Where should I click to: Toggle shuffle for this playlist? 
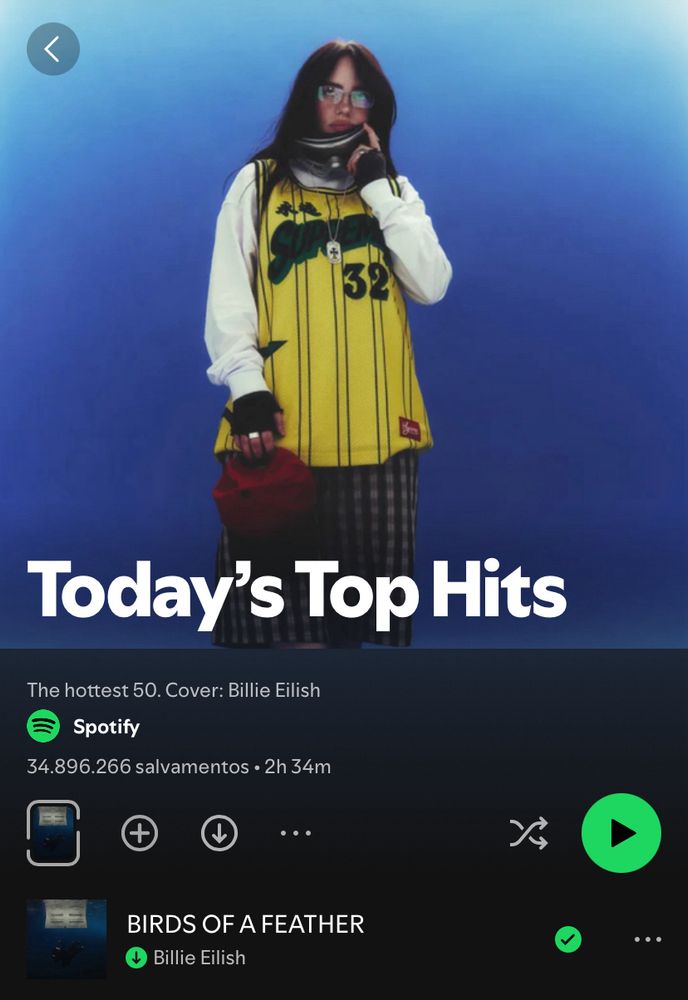[529, 833]
